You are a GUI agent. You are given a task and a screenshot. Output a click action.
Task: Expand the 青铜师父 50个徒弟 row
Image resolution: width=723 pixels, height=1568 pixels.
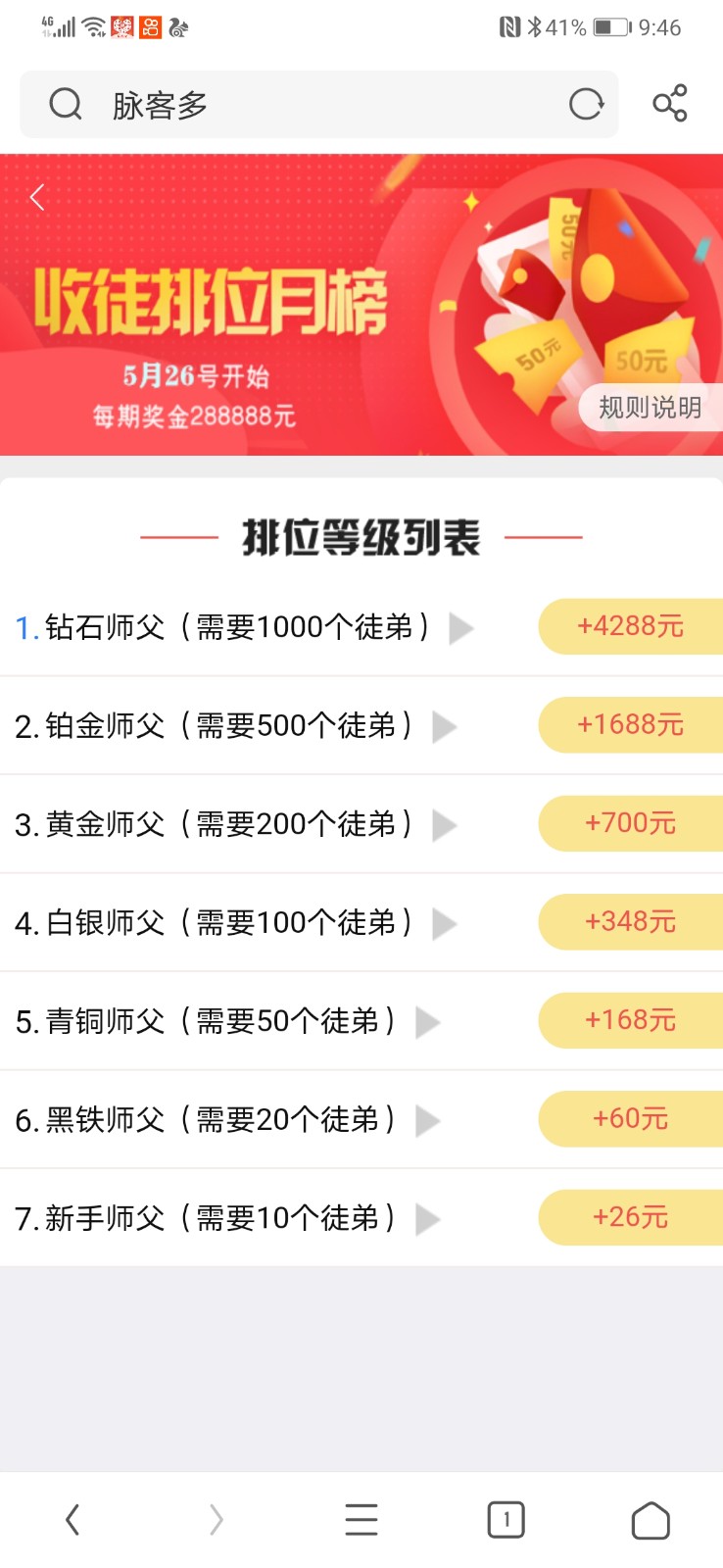pos(427,1022)
